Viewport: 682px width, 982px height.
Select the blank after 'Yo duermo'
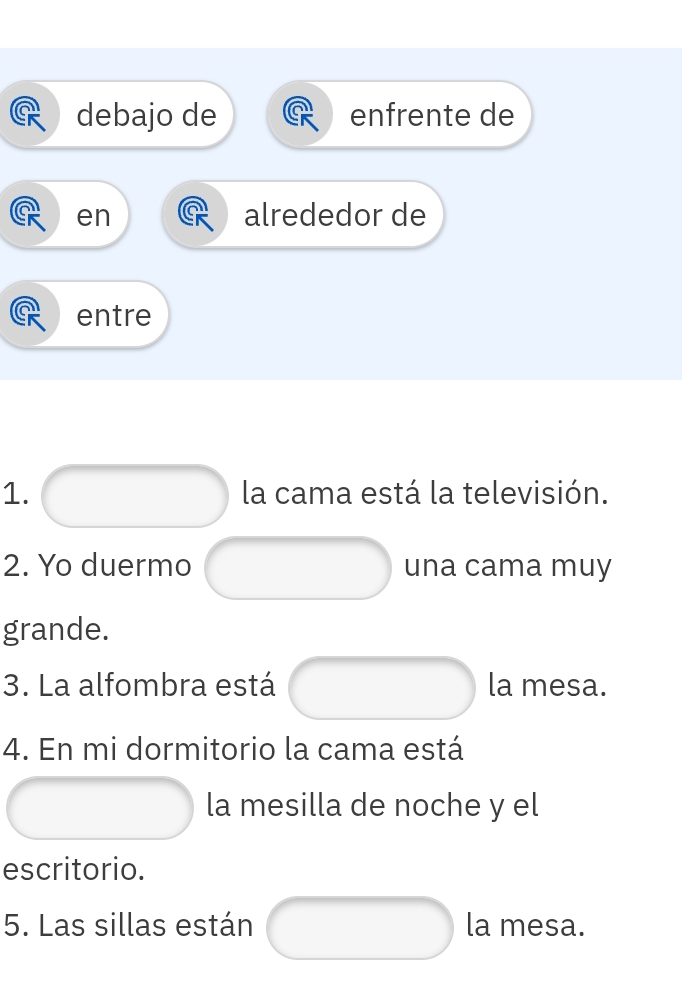[297, 568]
